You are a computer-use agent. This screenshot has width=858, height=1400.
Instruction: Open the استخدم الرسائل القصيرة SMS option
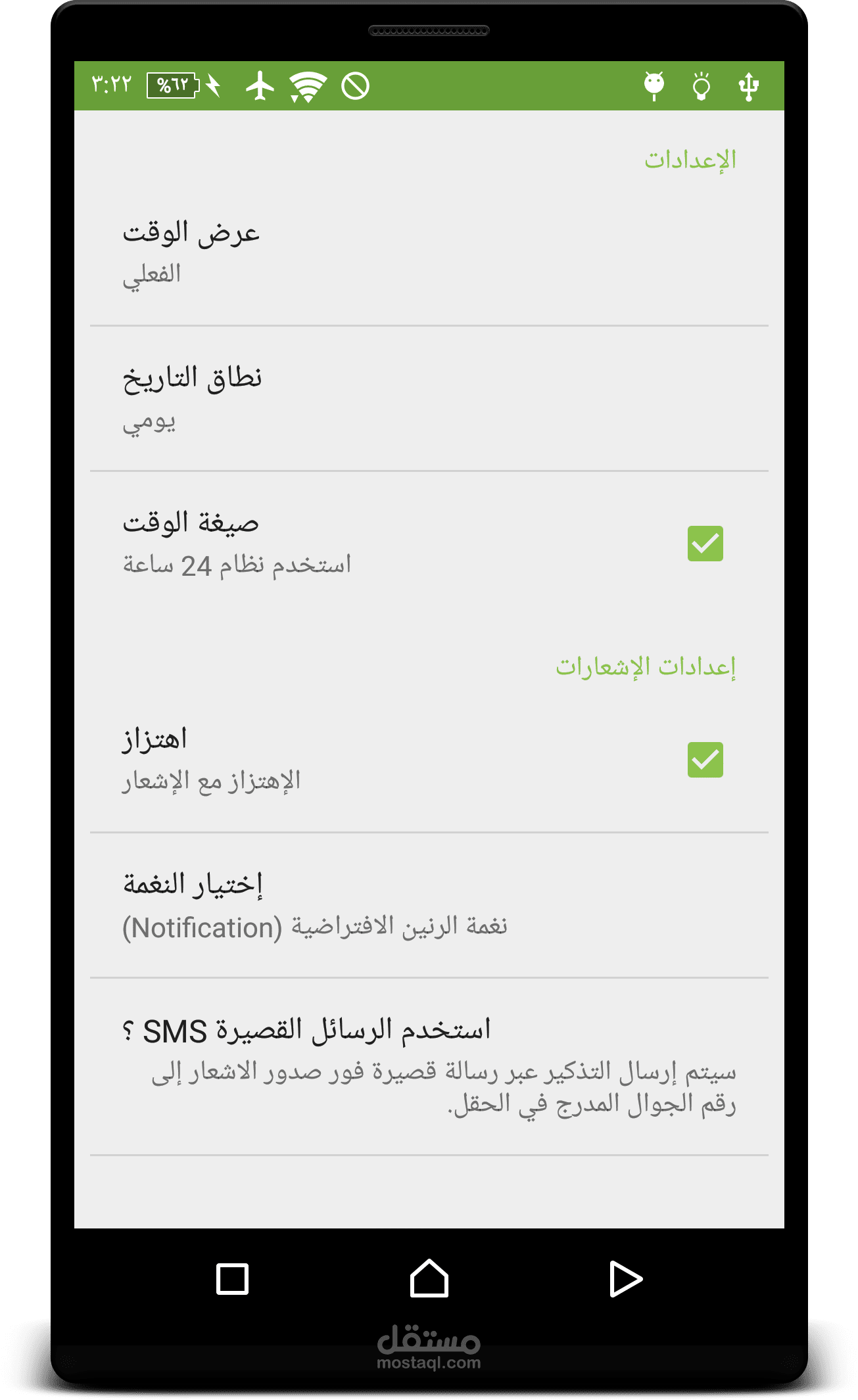coord(429,1065)
